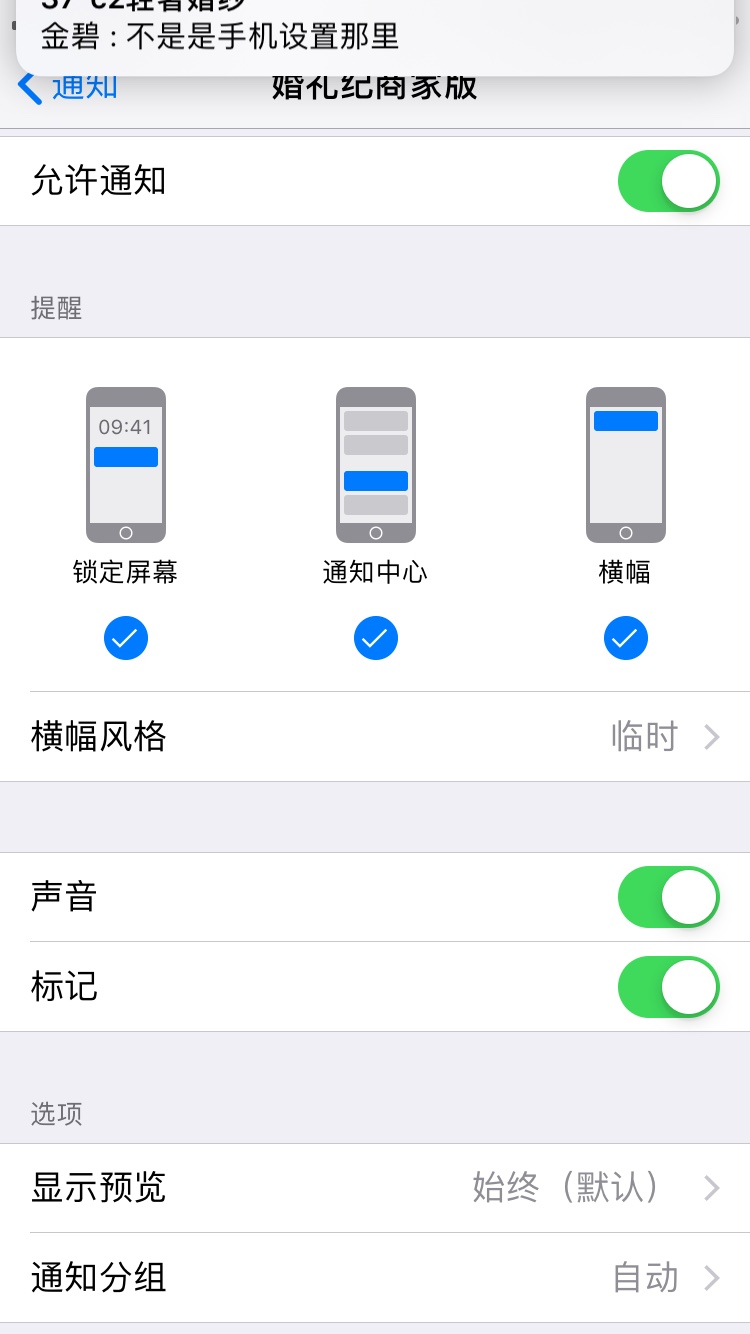
Task: Toggle 允许通知 switch off
Action: (x=668, y=181)
